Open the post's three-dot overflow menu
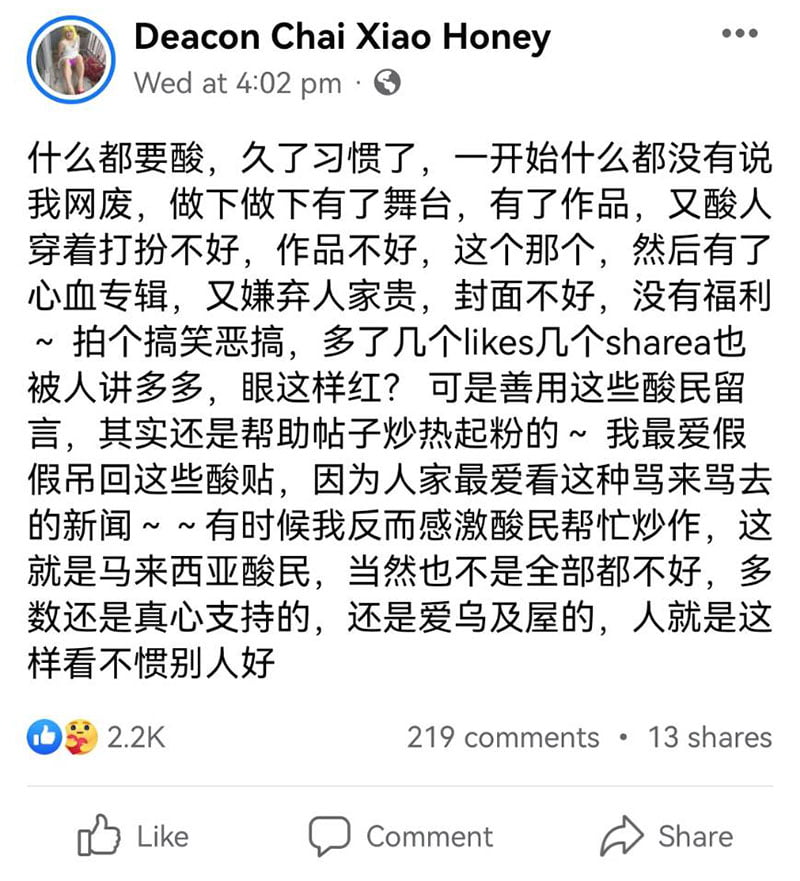The width and height of the screenshot is (800, 881). pos(739,34)
